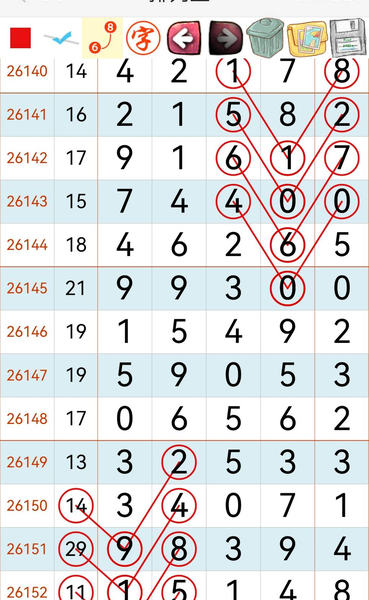Save with the floppy disk icon
369x600 pixels.
pos(348,38)
